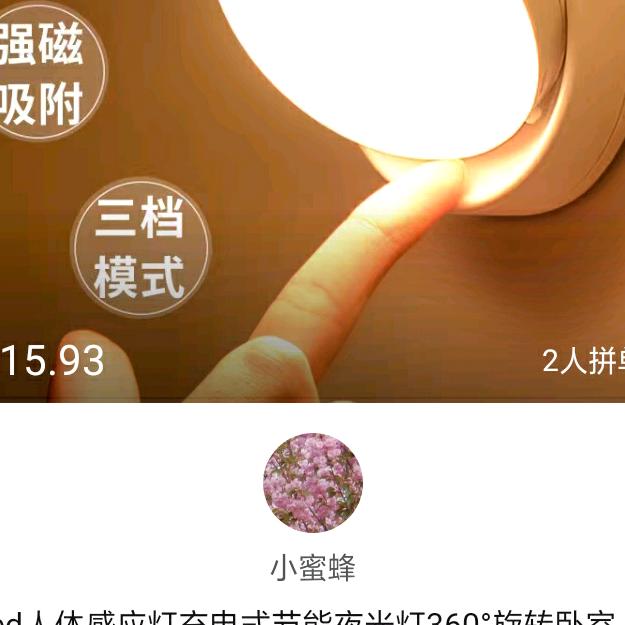Open 小蜜蜂's profile avatar

313,483
